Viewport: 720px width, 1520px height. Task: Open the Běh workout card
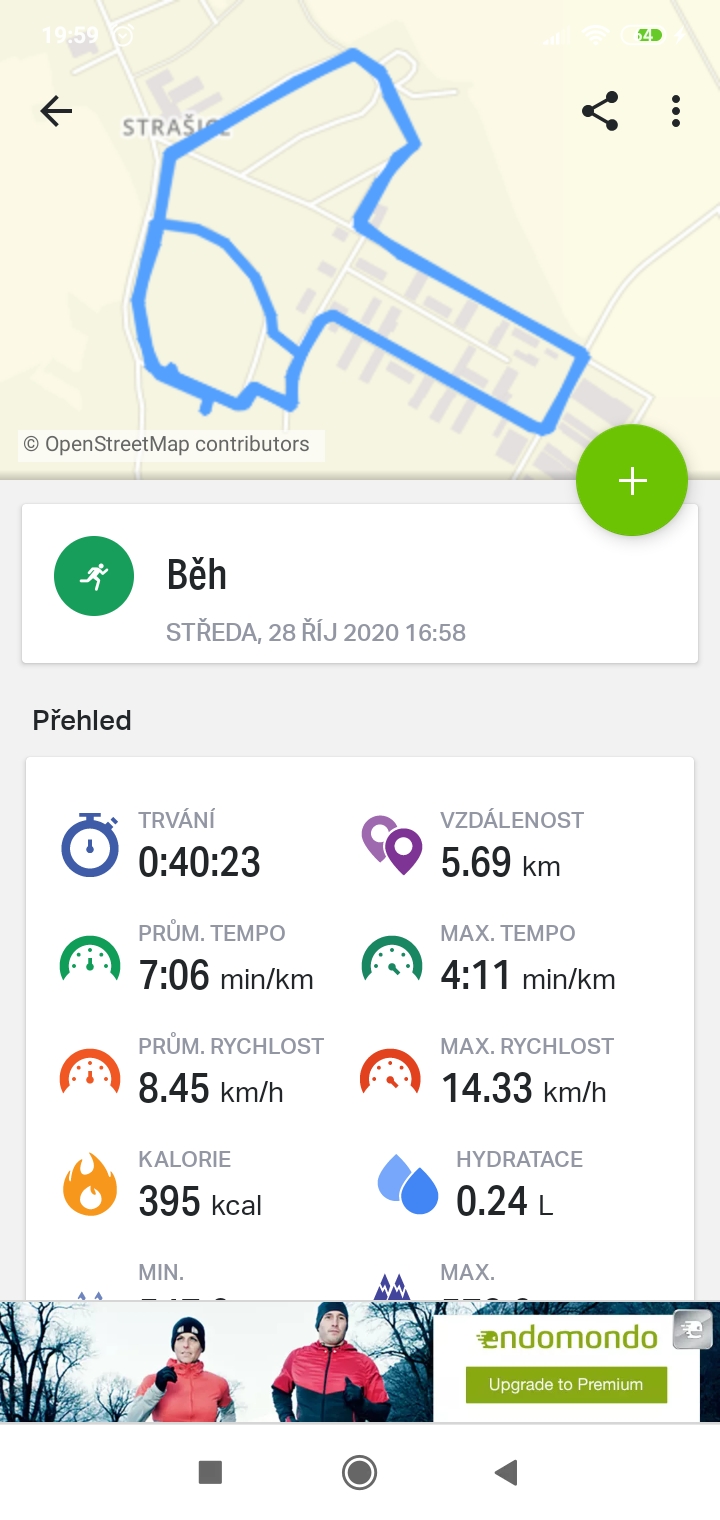(360, 583)
